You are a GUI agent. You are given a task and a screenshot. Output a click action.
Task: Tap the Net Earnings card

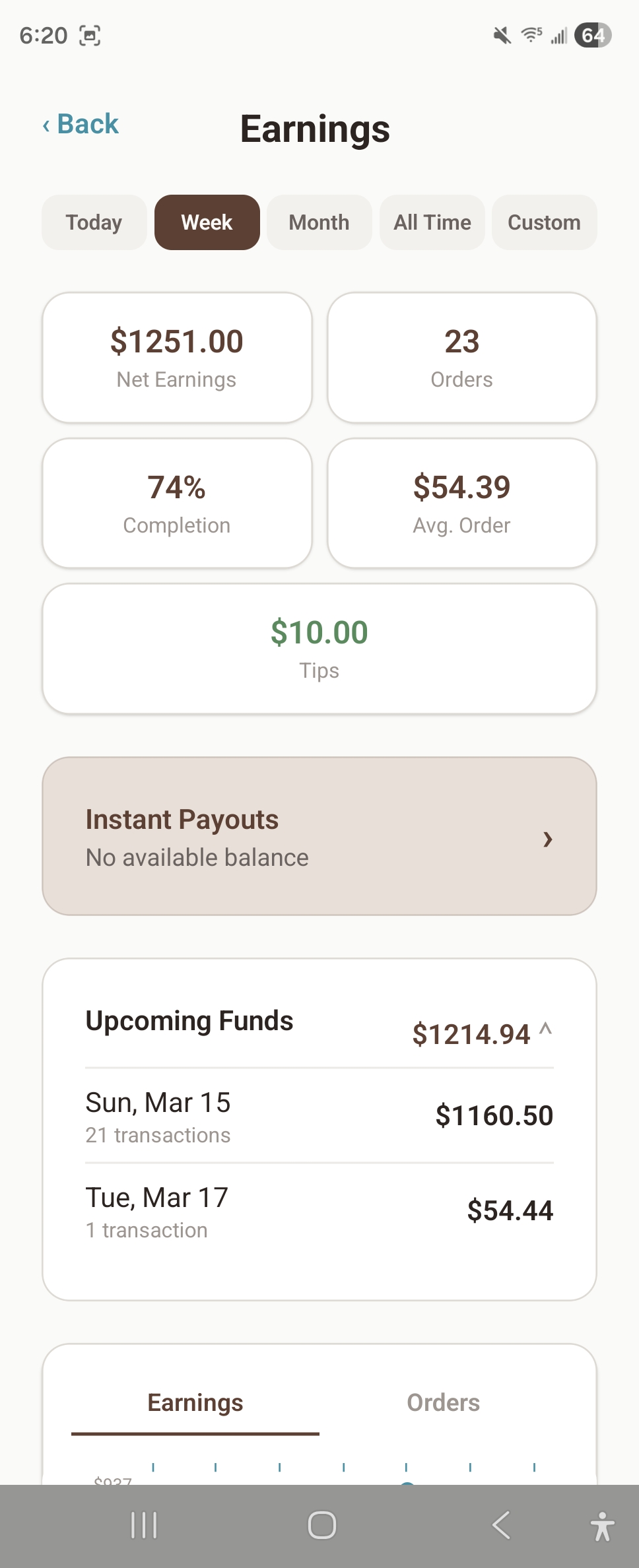pos(176,356)
